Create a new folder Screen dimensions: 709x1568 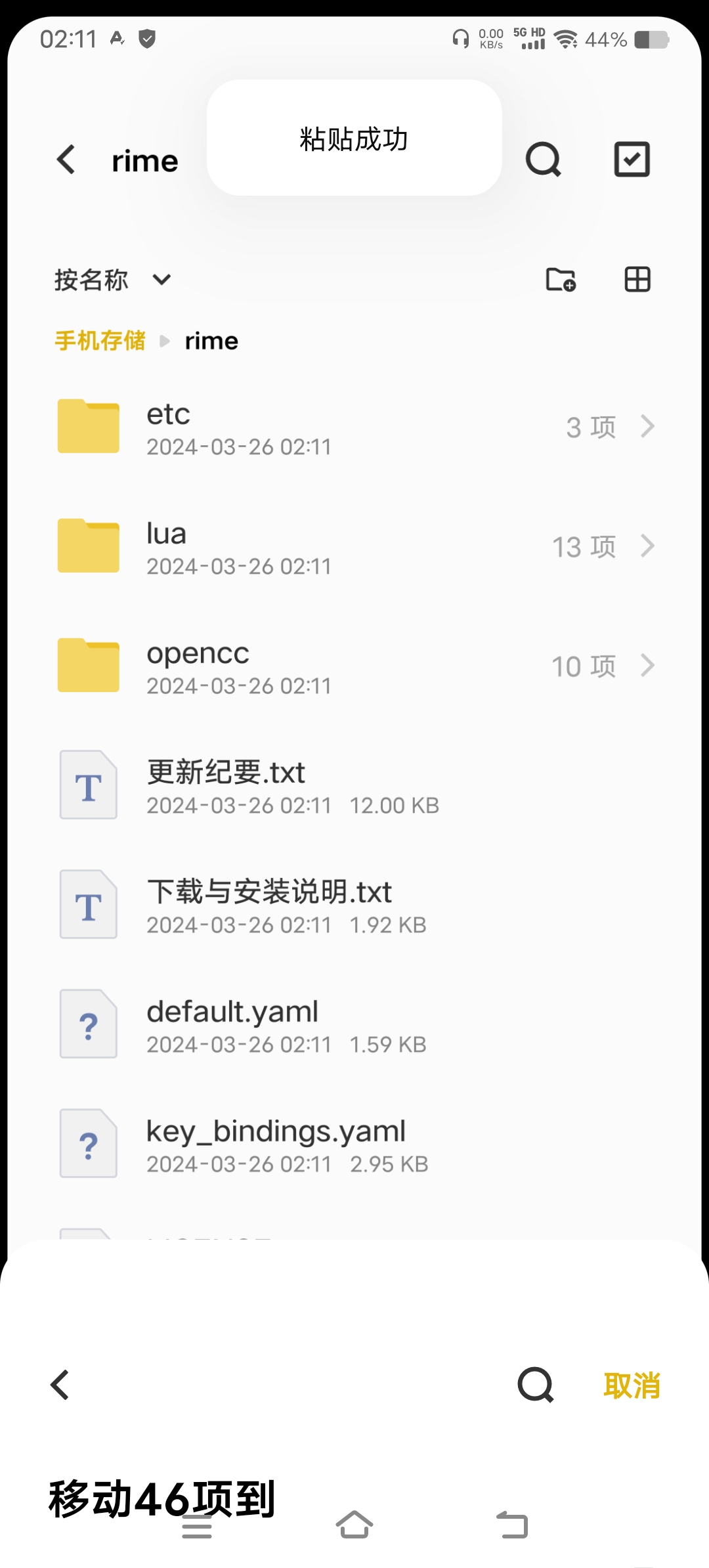[x=561, y=280]
